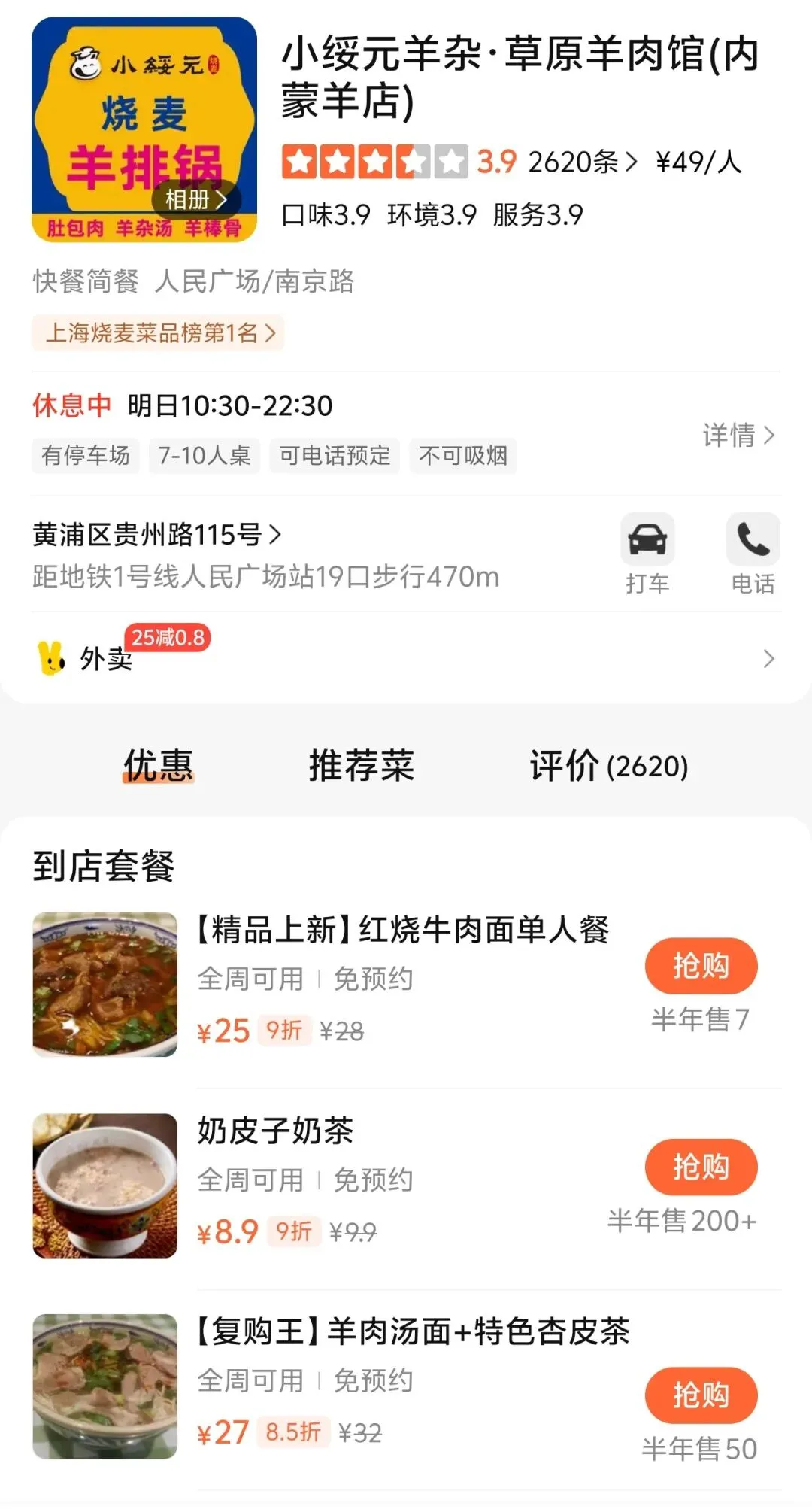Call a ride with 打车

point(647,554)
